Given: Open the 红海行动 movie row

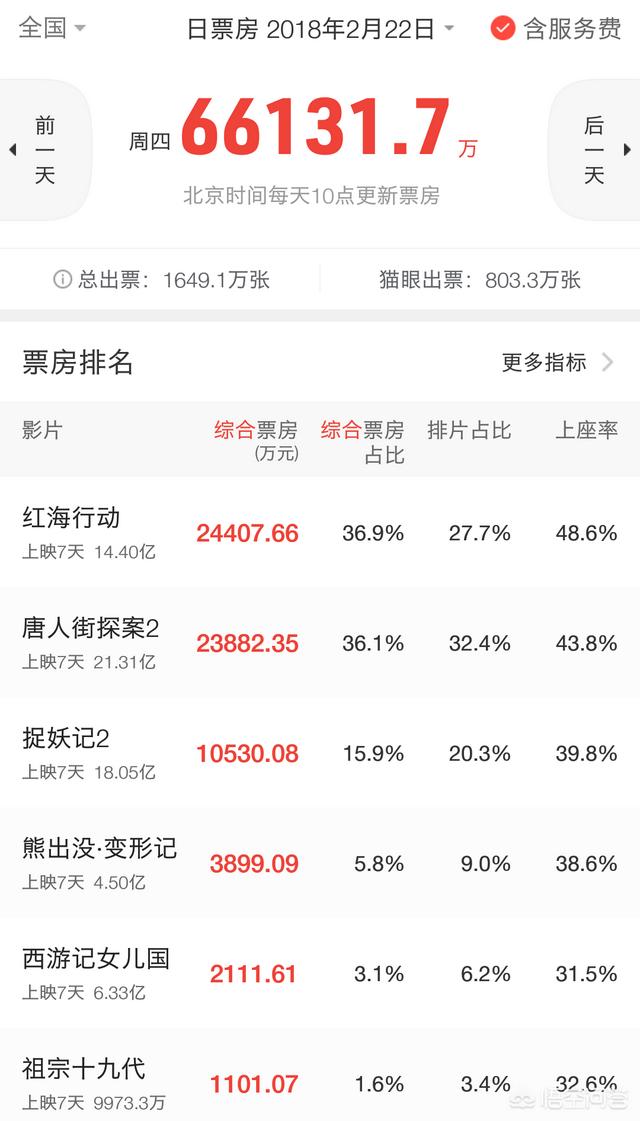Looking at the screenshot, I should (x=320, y=533).
